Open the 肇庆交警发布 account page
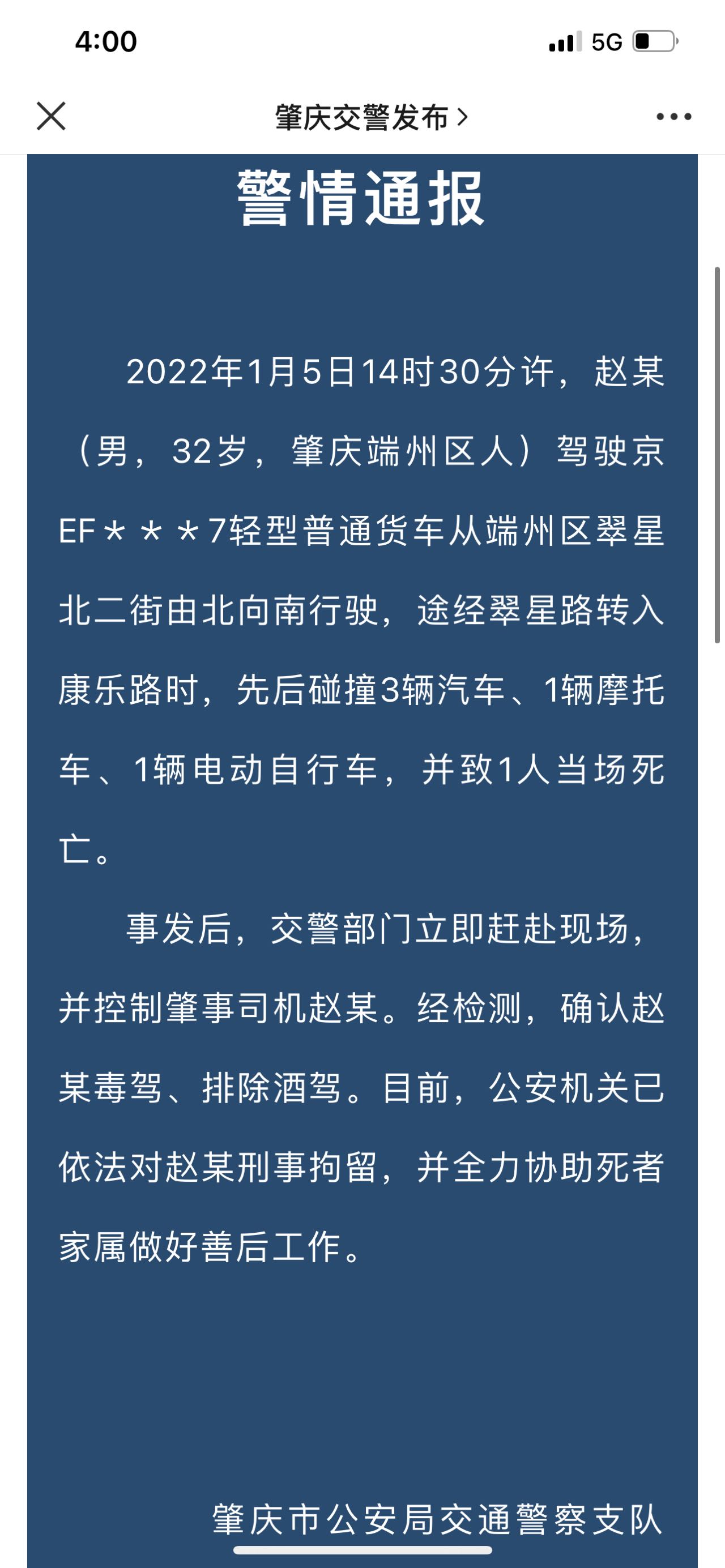 tap(372, 117)
